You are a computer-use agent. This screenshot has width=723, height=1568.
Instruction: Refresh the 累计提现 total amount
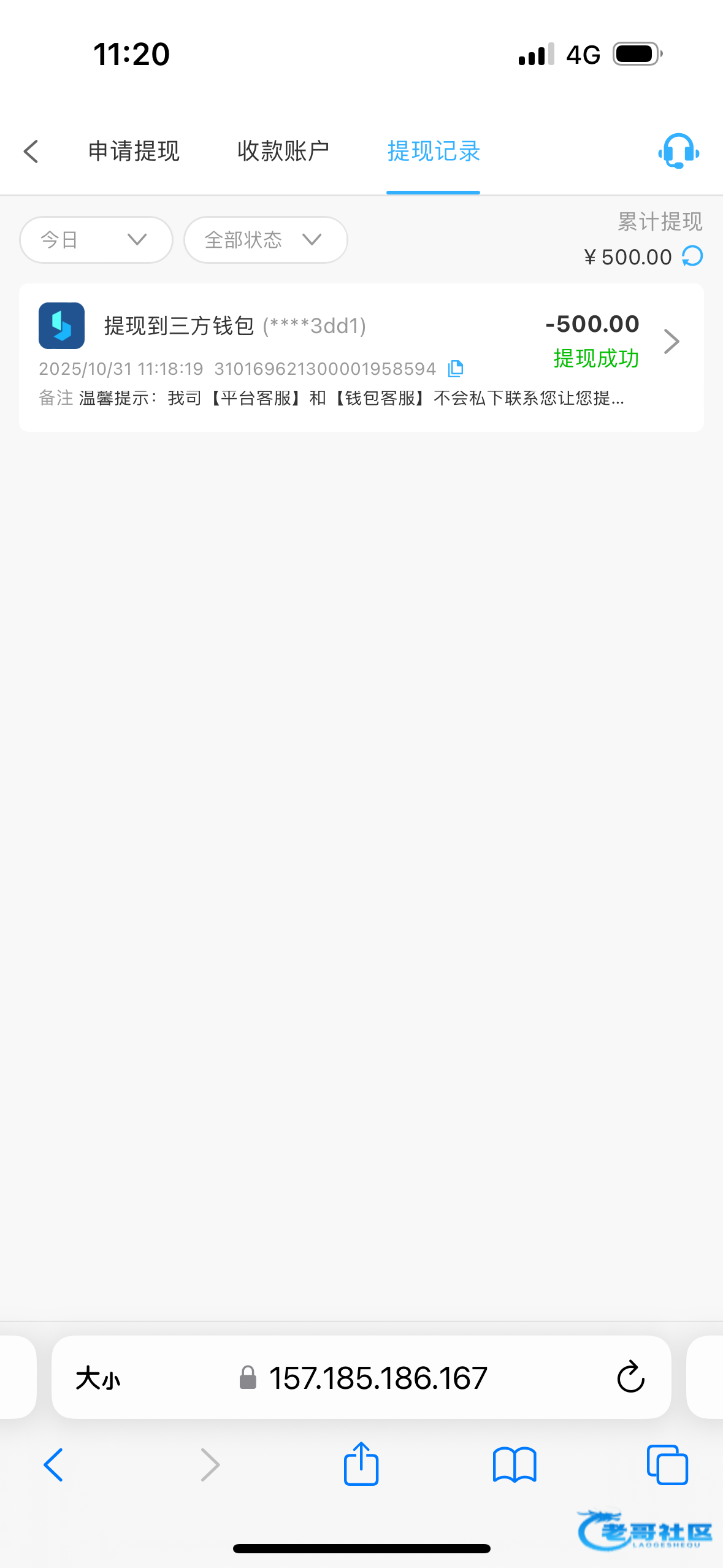(693, 256)
